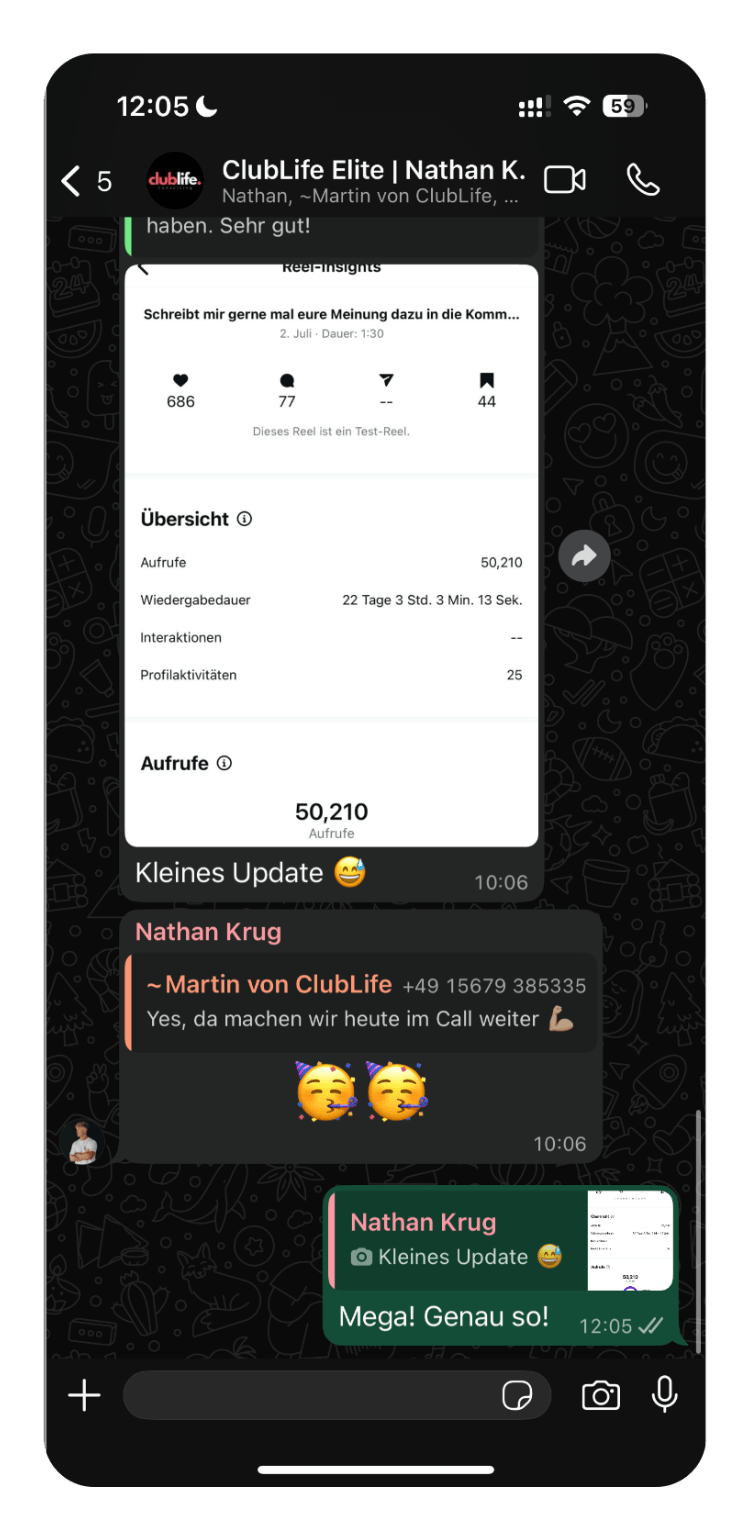The height and width of the screenshot is (1540, 750).
Task: Open the Reel-Insights screenshot image
Action: click(331, 555)
